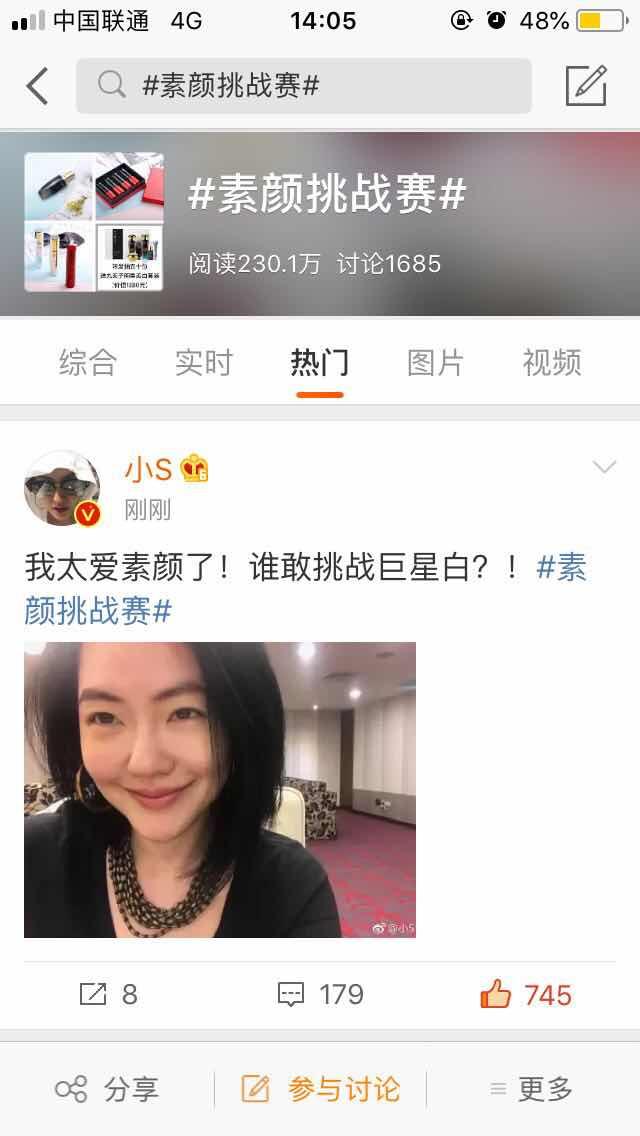This screenshot has height=1136, width=640.
Task: Open the comments showing 179
Action: (320, 994)
